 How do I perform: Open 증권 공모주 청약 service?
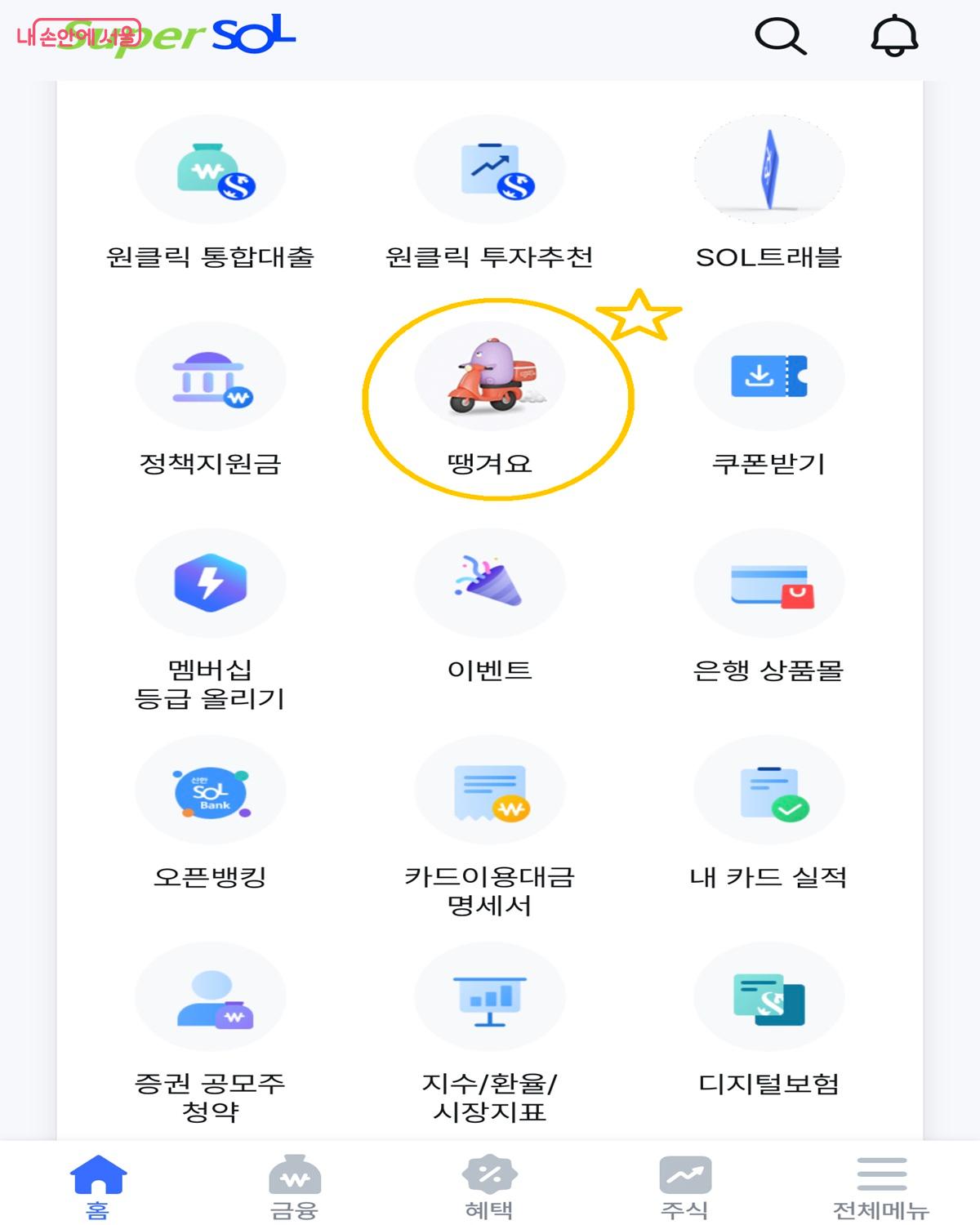click(209, 996)
